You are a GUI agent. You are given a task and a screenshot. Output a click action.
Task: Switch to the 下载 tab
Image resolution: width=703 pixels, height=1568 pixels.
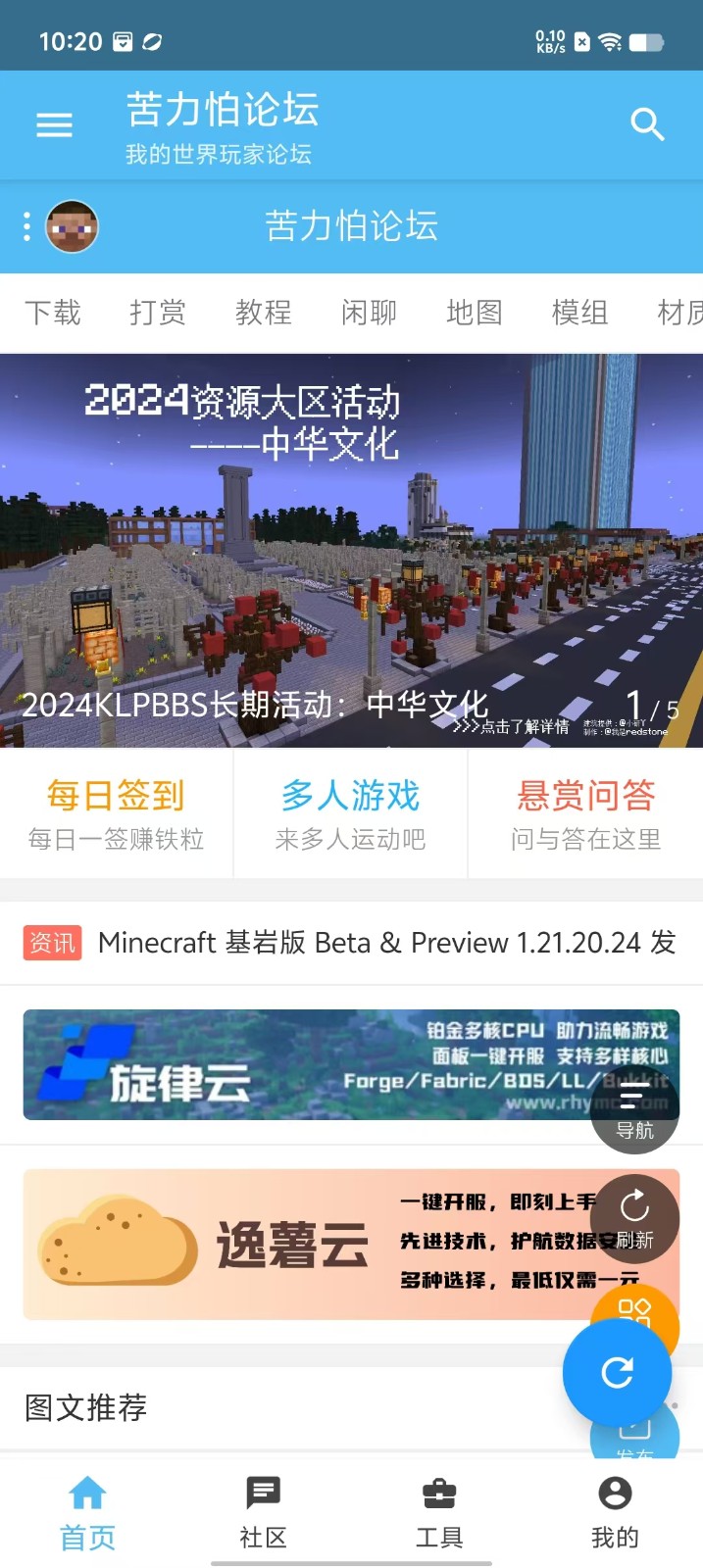point(53,313)
